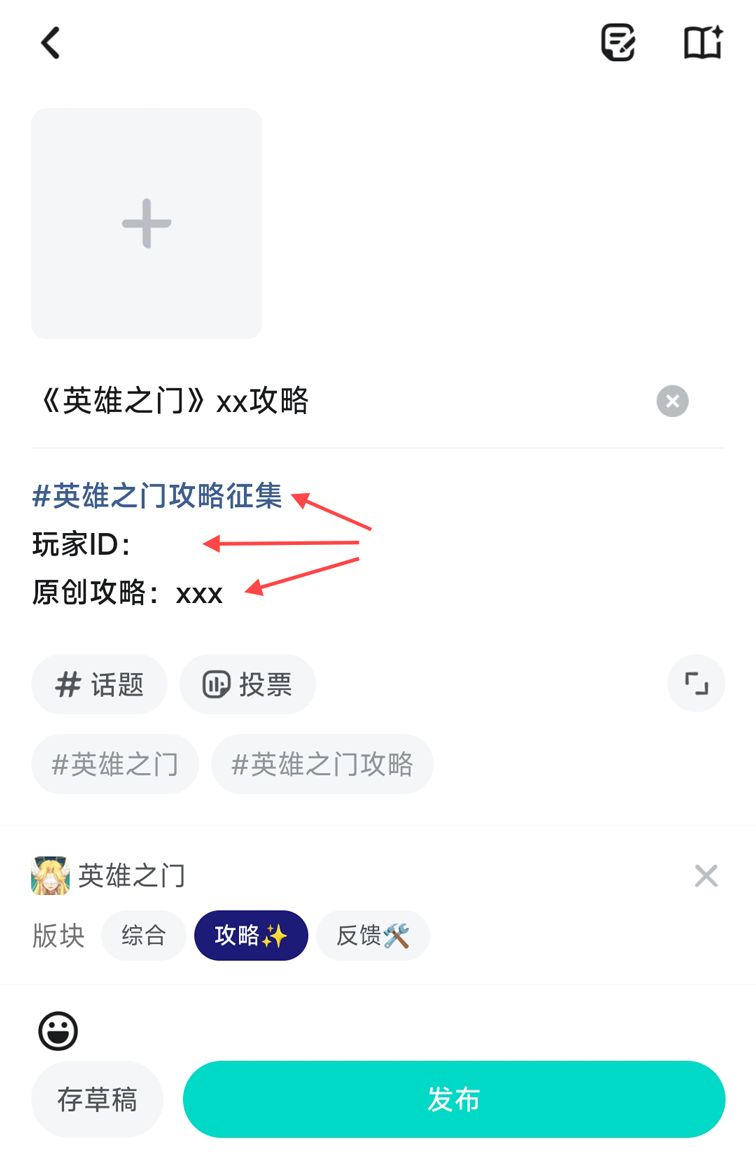Create a poll via the 投票 icon
This screenshot has height=1162, width=756.
[247, 684]
